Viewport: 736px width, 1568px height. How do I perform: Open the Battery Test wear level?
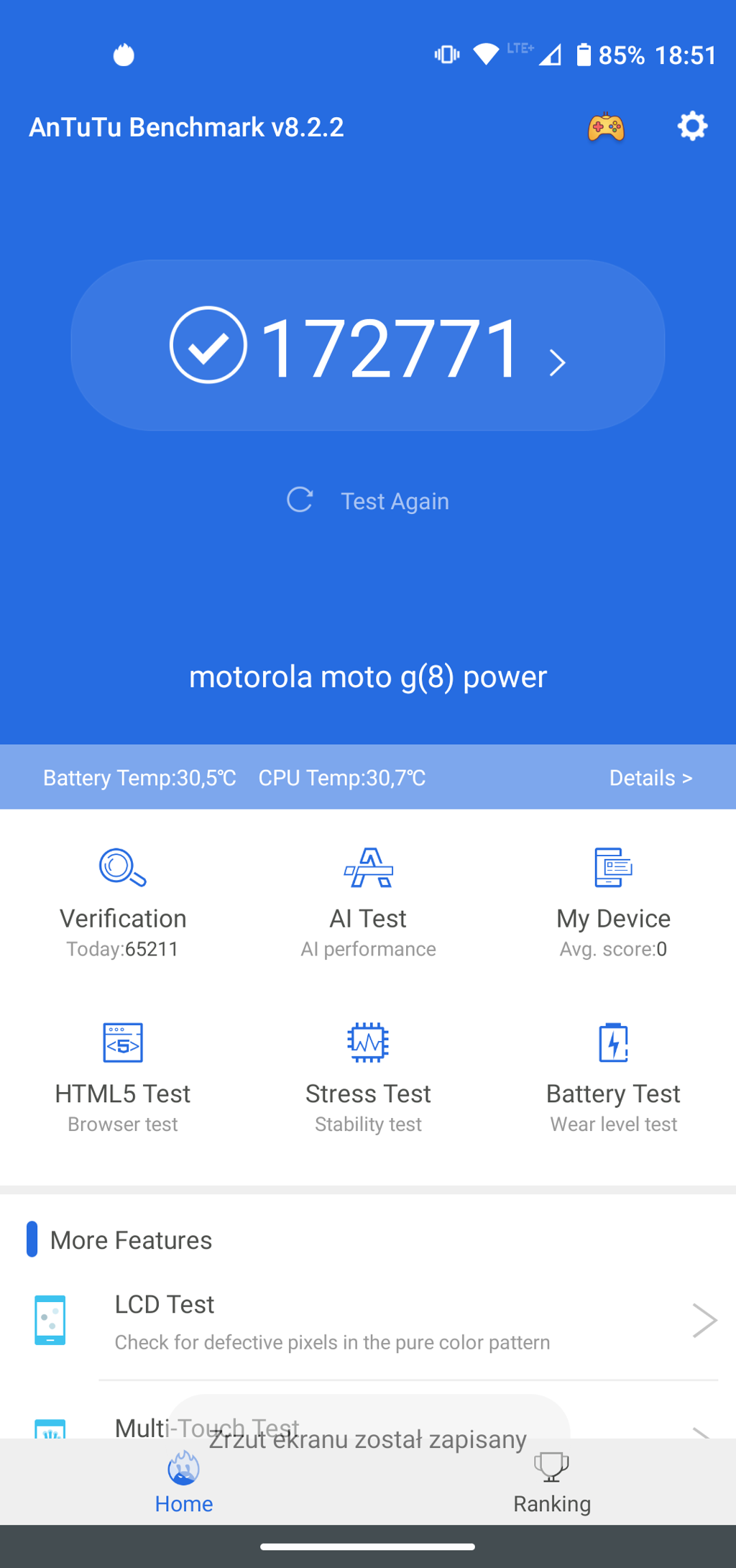[x=613, y=1078]
